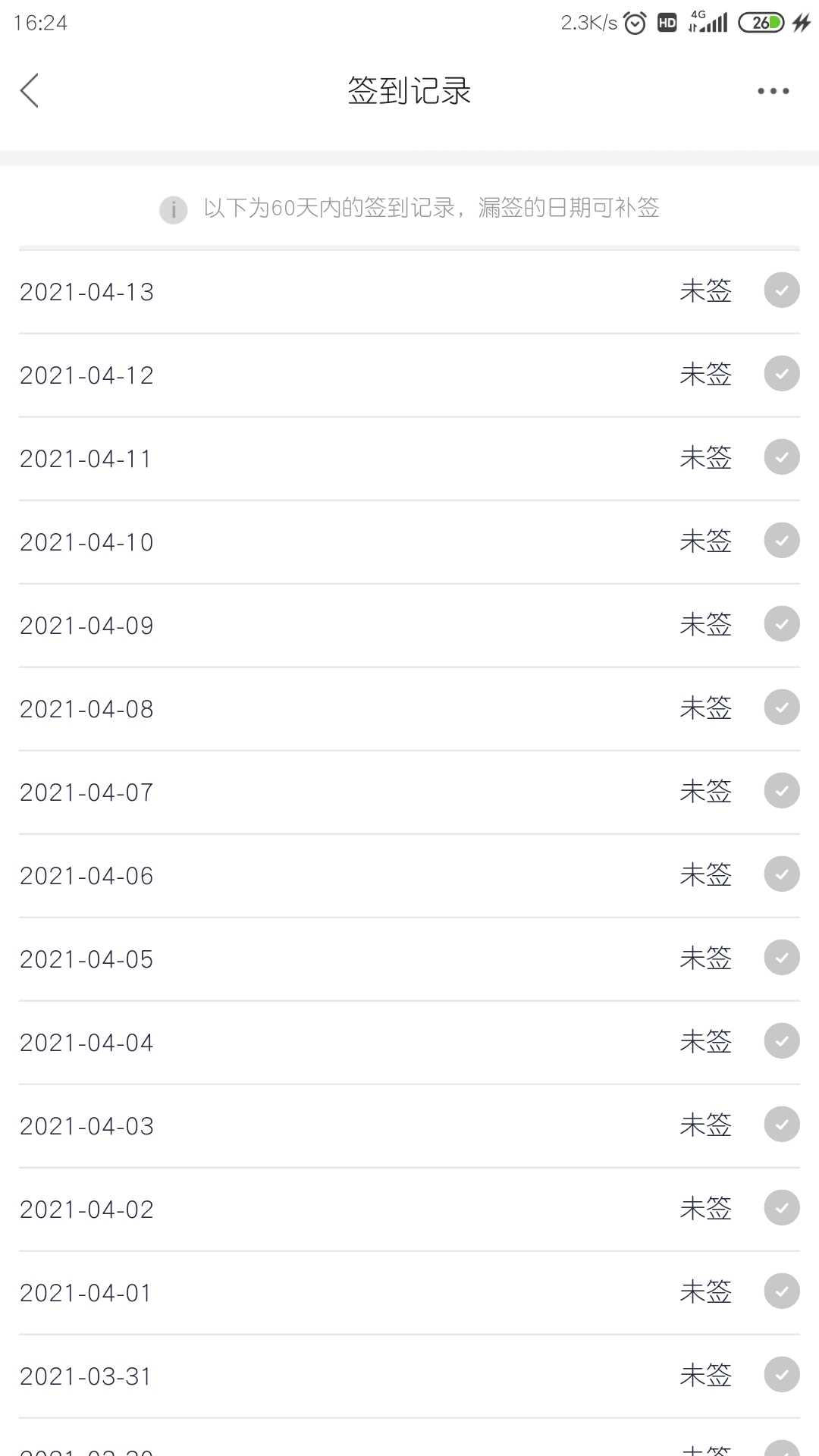The width and height of the screenshot is (819, 1456).
Task: Tap the check circle for 2021-04-13
Action: (x=782, y=290)
